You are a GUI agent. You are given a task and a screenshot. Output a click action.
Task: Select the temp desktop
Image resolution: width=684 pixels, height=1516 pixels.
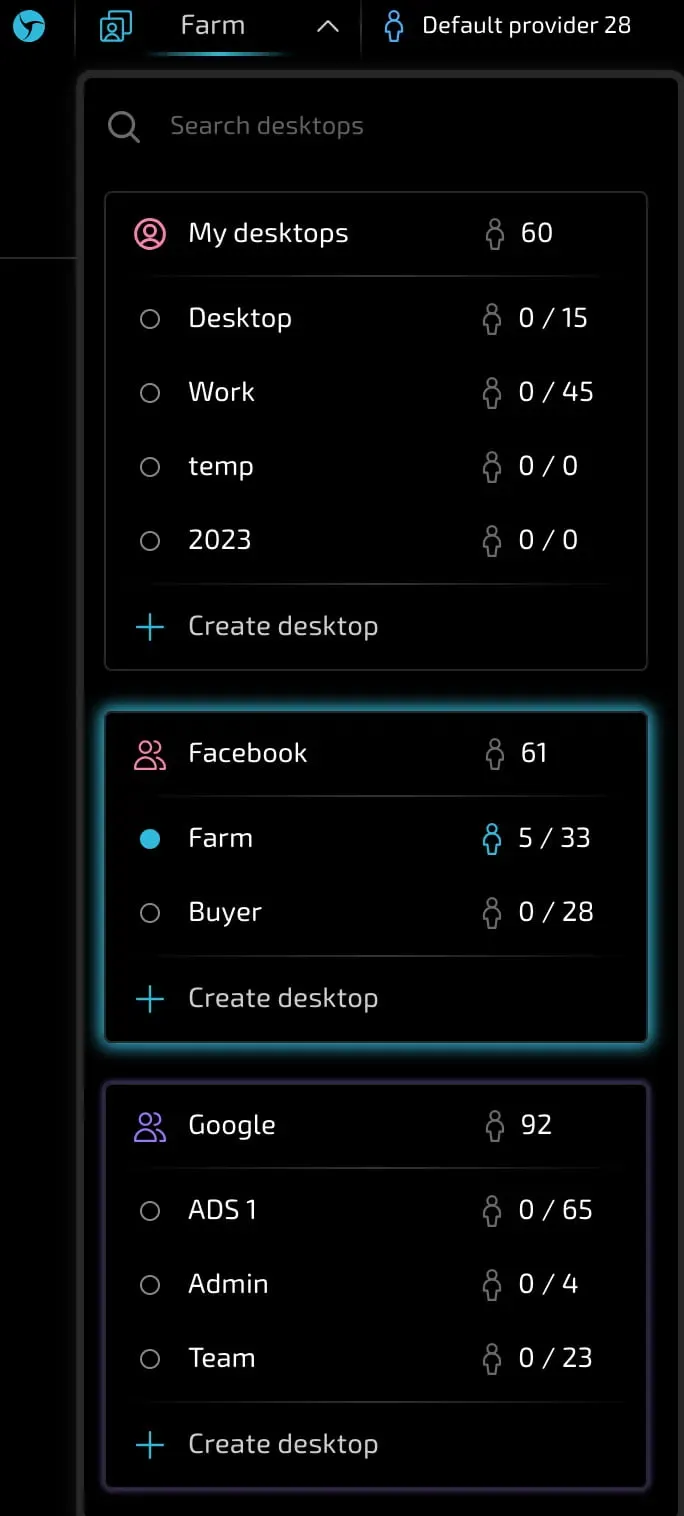click(x=221, y=466)
